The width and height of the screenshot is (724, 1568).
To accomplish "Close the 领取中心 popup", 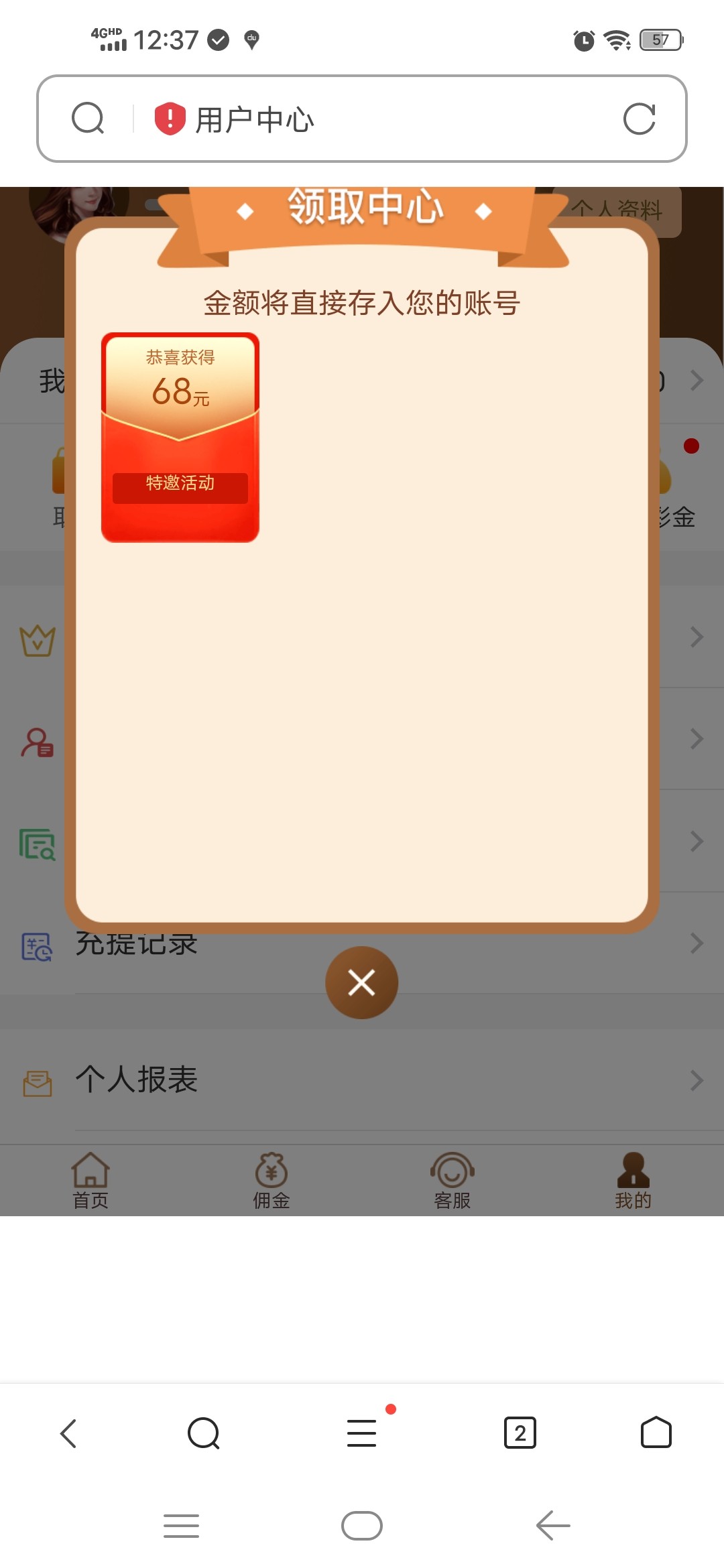I will [x=361, y=982].
